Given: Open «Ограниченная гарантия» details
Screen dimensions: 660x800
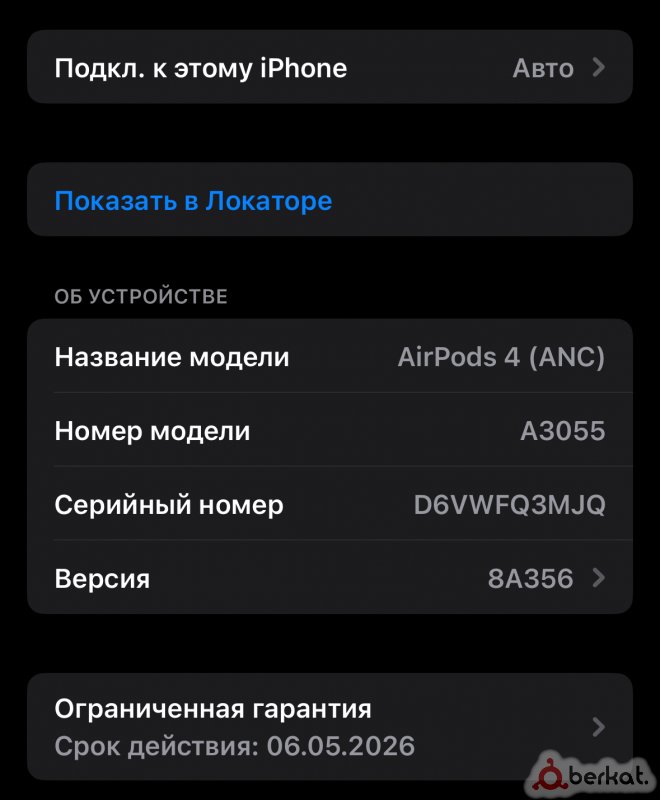Looking at the screenshot, I should click(330, 727).
